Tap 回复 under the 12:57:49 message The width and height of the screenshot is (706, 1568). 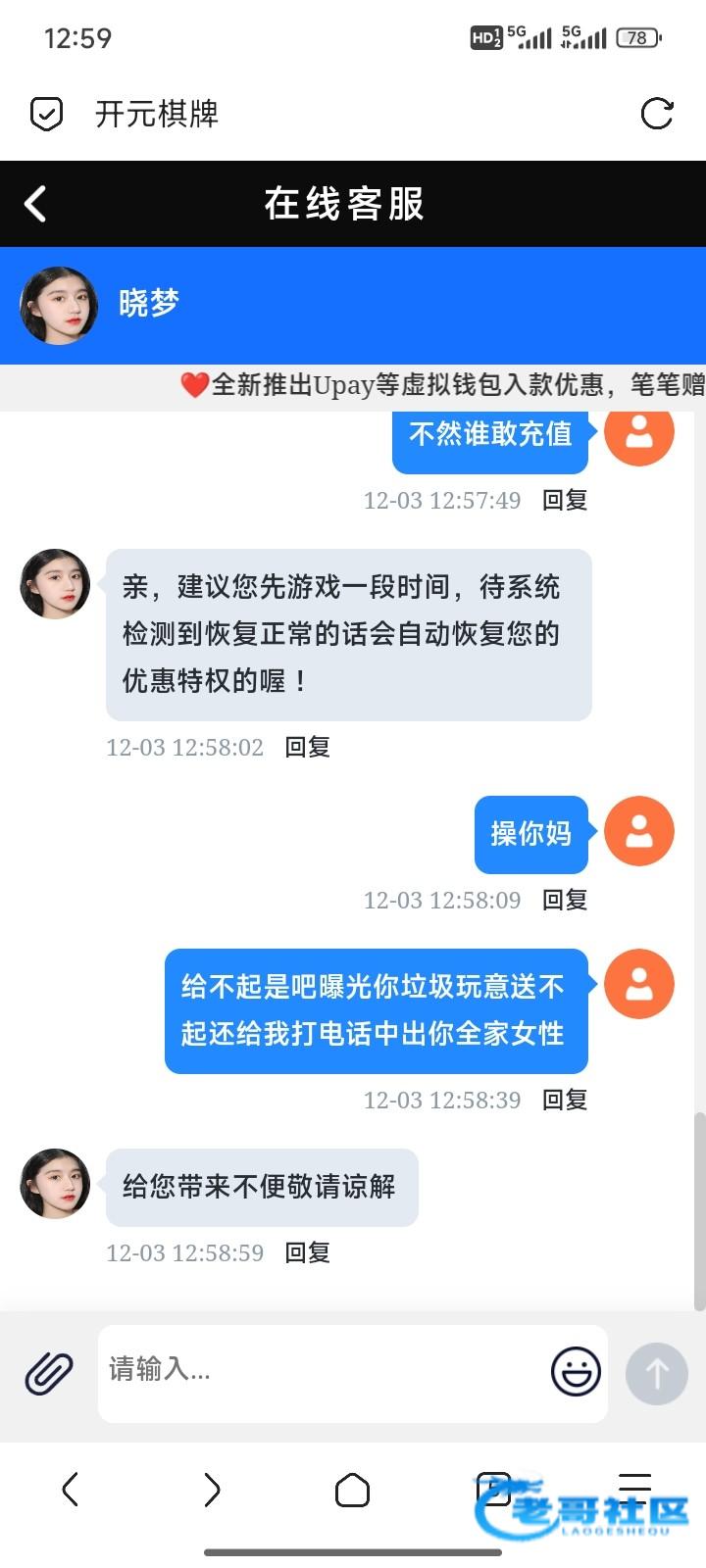pos(565,500)
